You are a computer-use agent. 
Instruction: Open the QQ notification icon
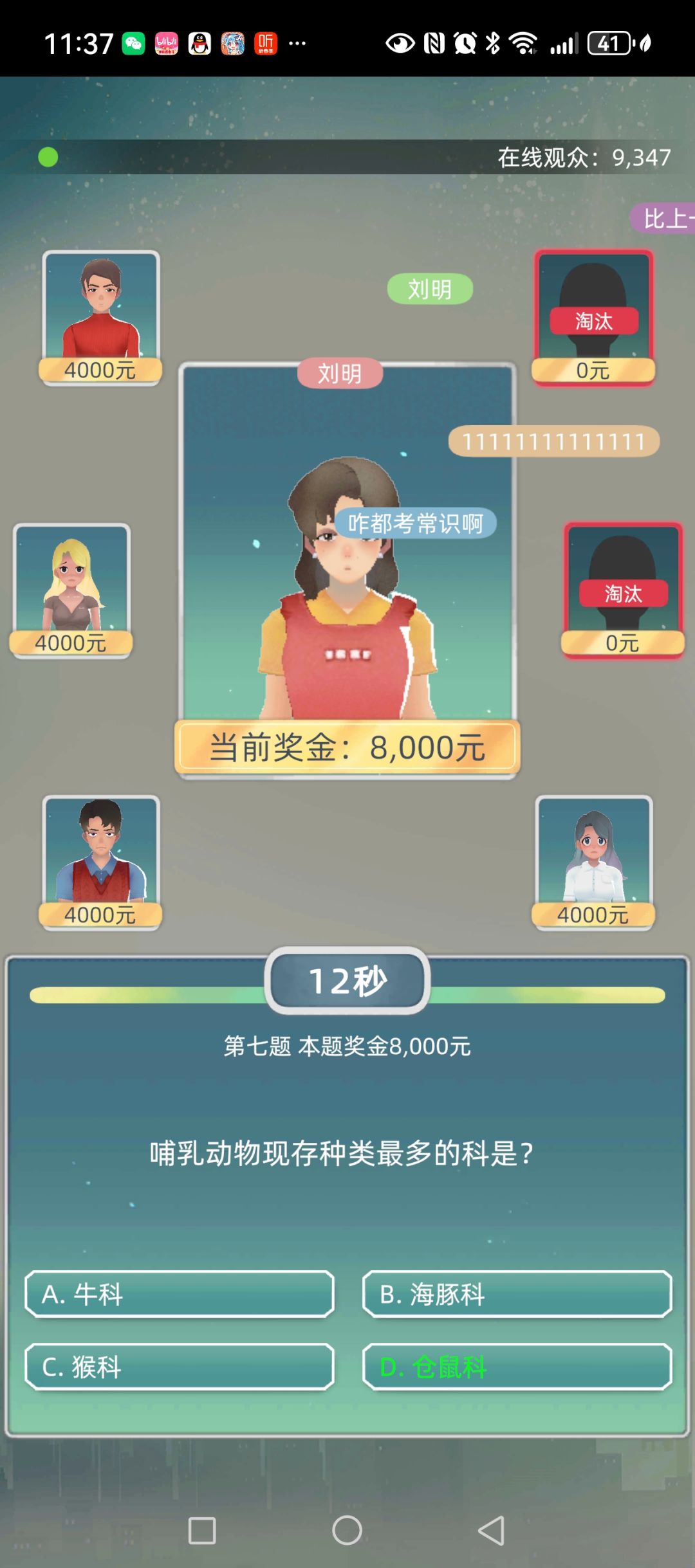(199, 42)
